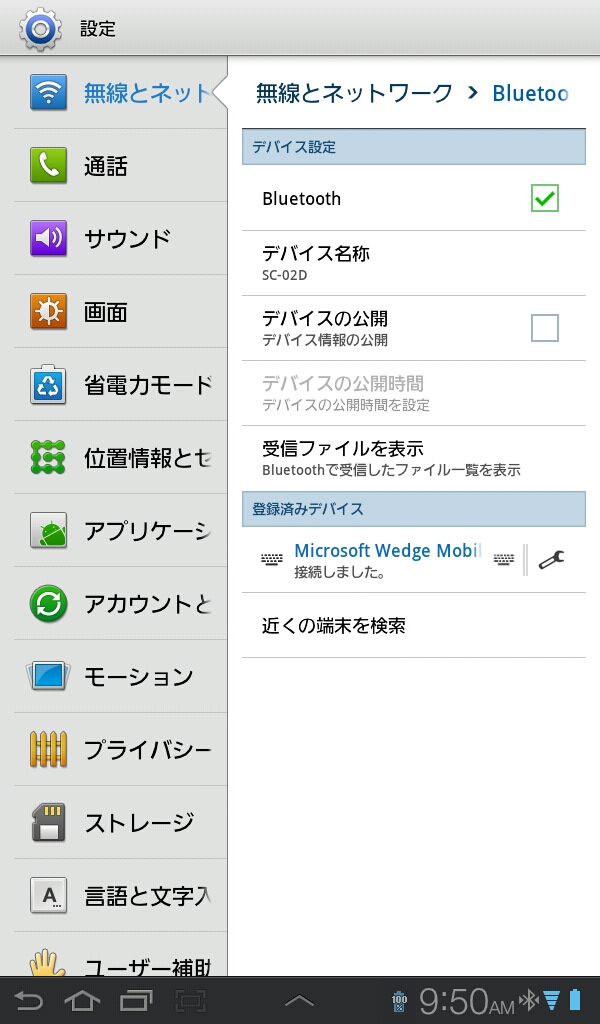Open 言語と文字入力 language settings

(x=120, y=896)
